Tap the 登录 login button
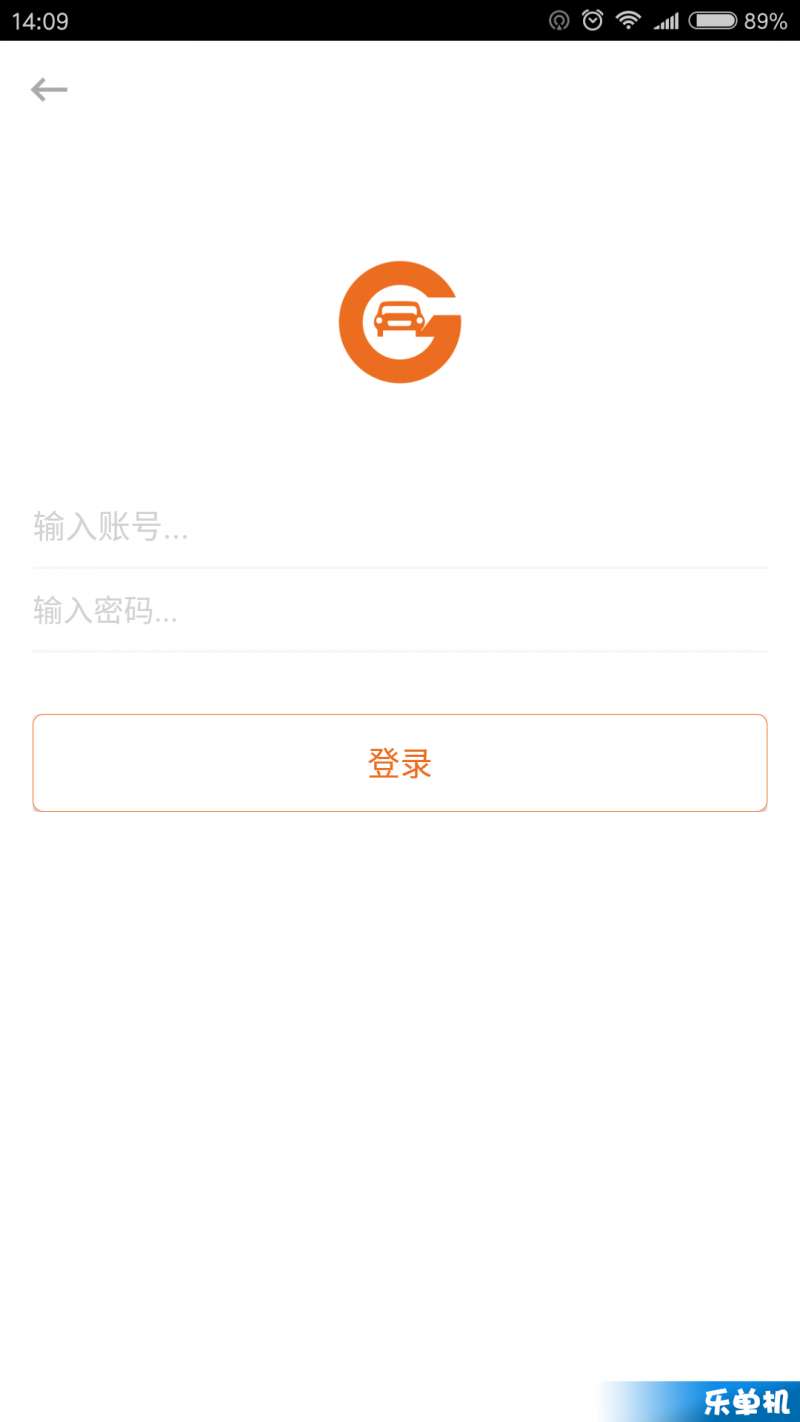 coord(400,763)
